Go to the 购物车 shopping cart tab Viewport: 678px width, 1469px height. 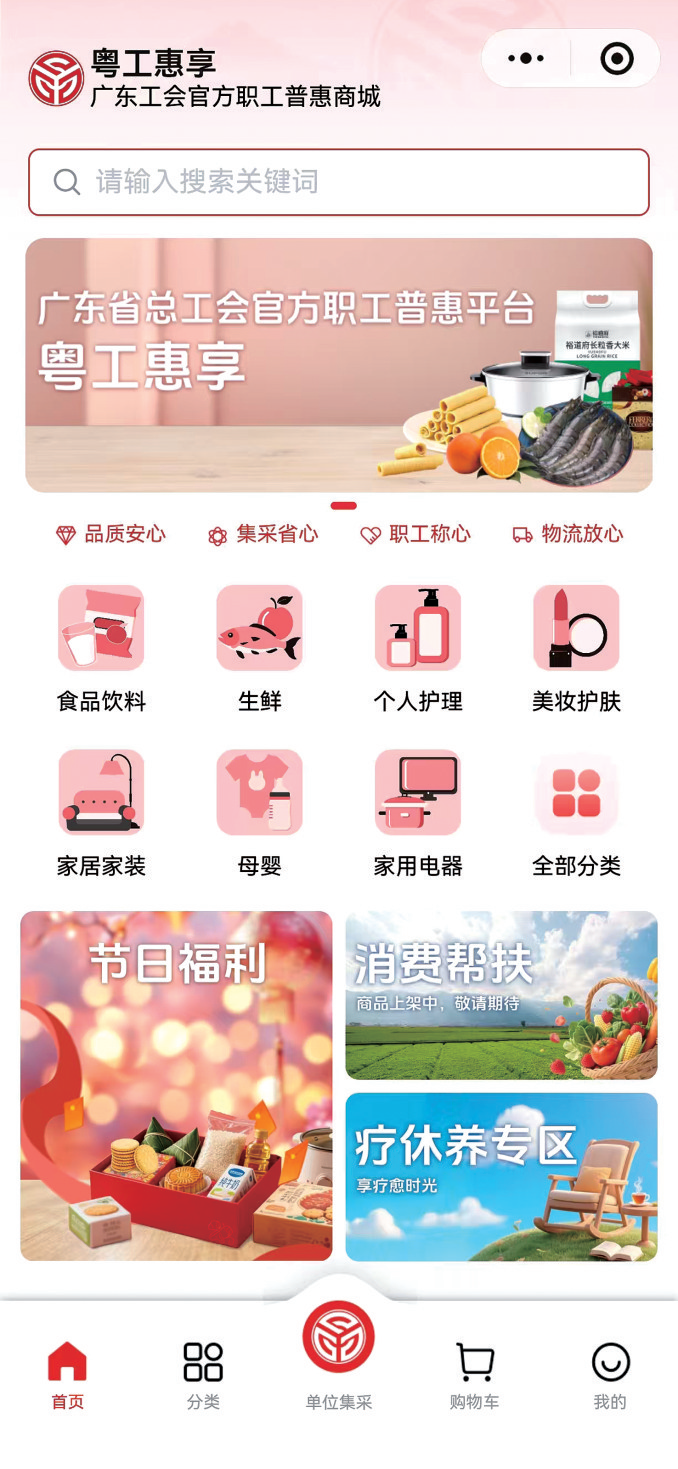tap(474, 1375)
